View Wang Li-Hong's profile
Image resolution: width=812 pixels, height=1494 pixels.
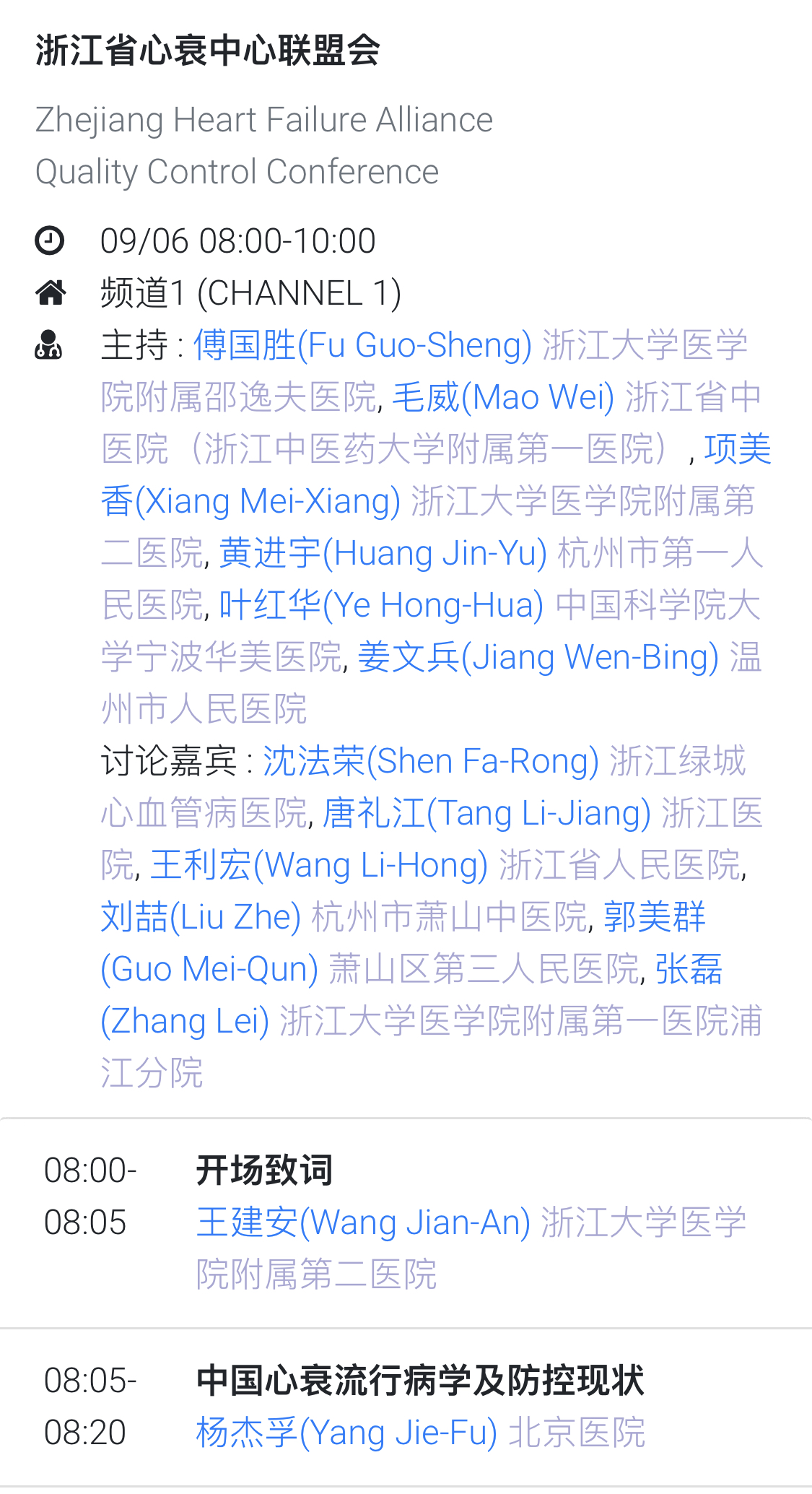319,865
